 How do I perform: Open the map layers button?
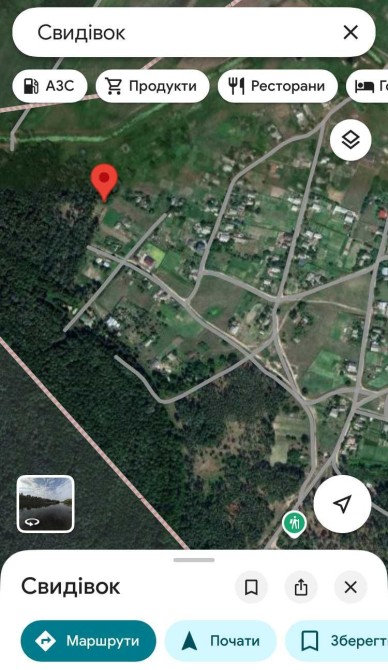(350, 140)
